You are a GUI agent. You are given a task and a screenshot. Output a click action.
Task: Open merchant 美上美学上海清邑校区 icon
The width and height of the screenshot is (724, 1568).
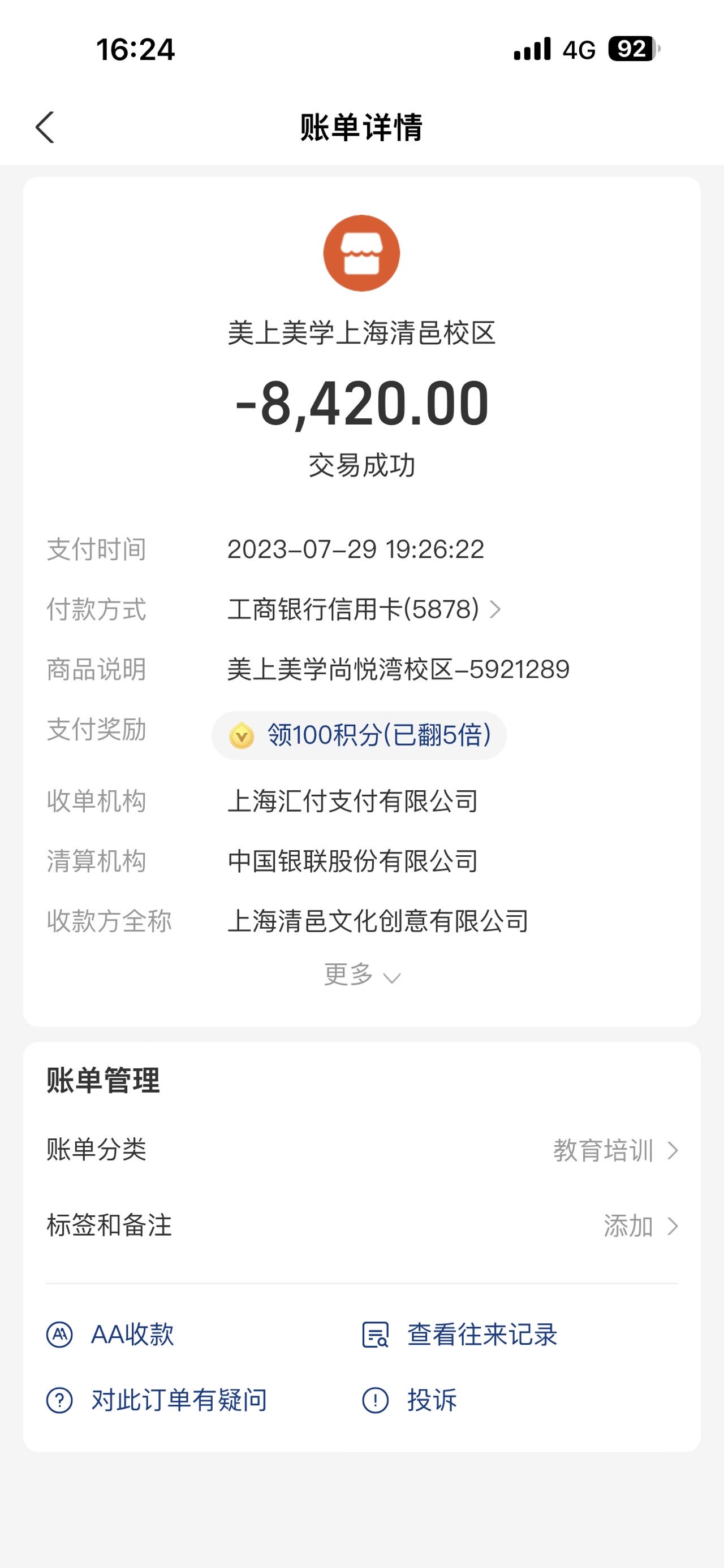pyautogui.click(x=361, y=253)
